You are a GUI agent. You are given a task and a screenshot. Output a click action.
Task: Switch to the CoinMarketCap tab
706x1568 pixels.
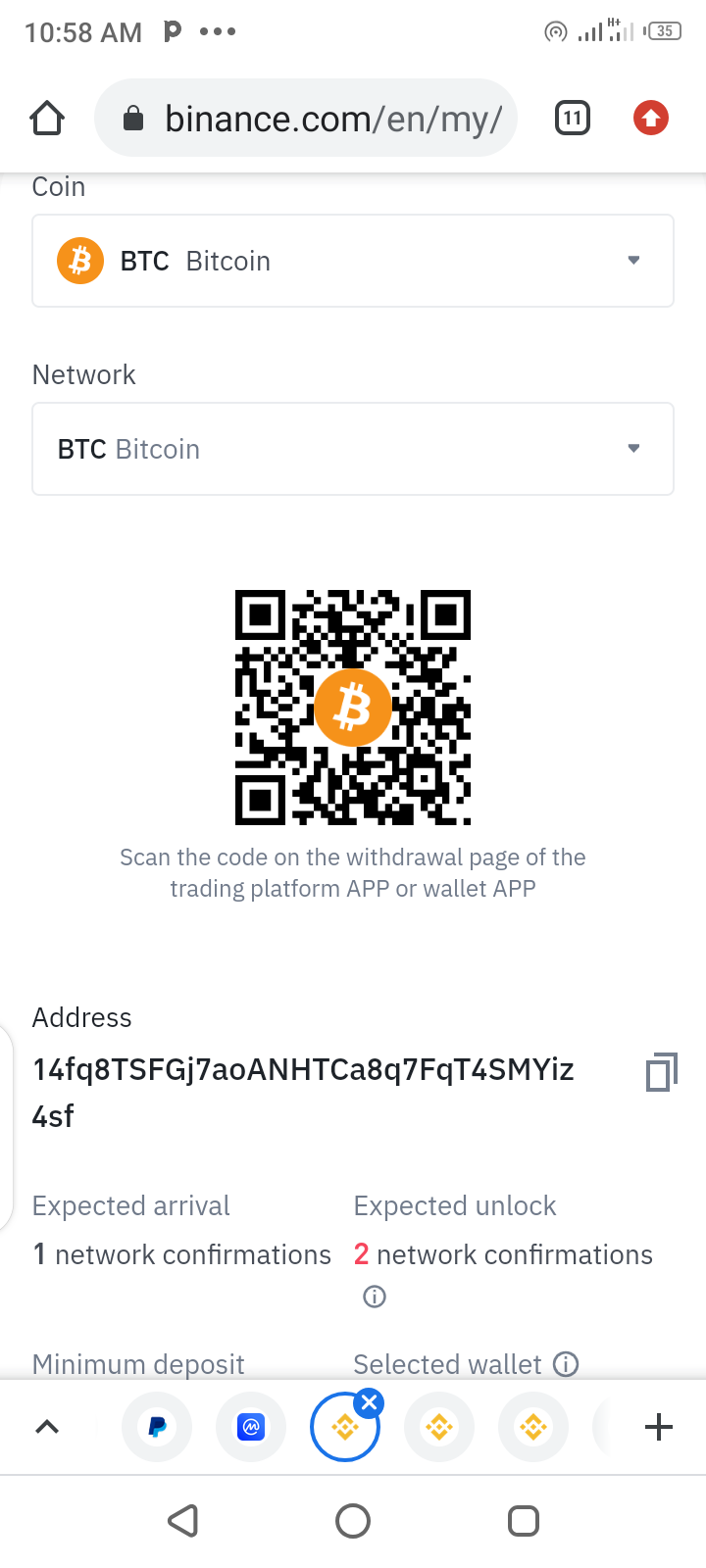pyautogui.click(x=251, y=1427)
